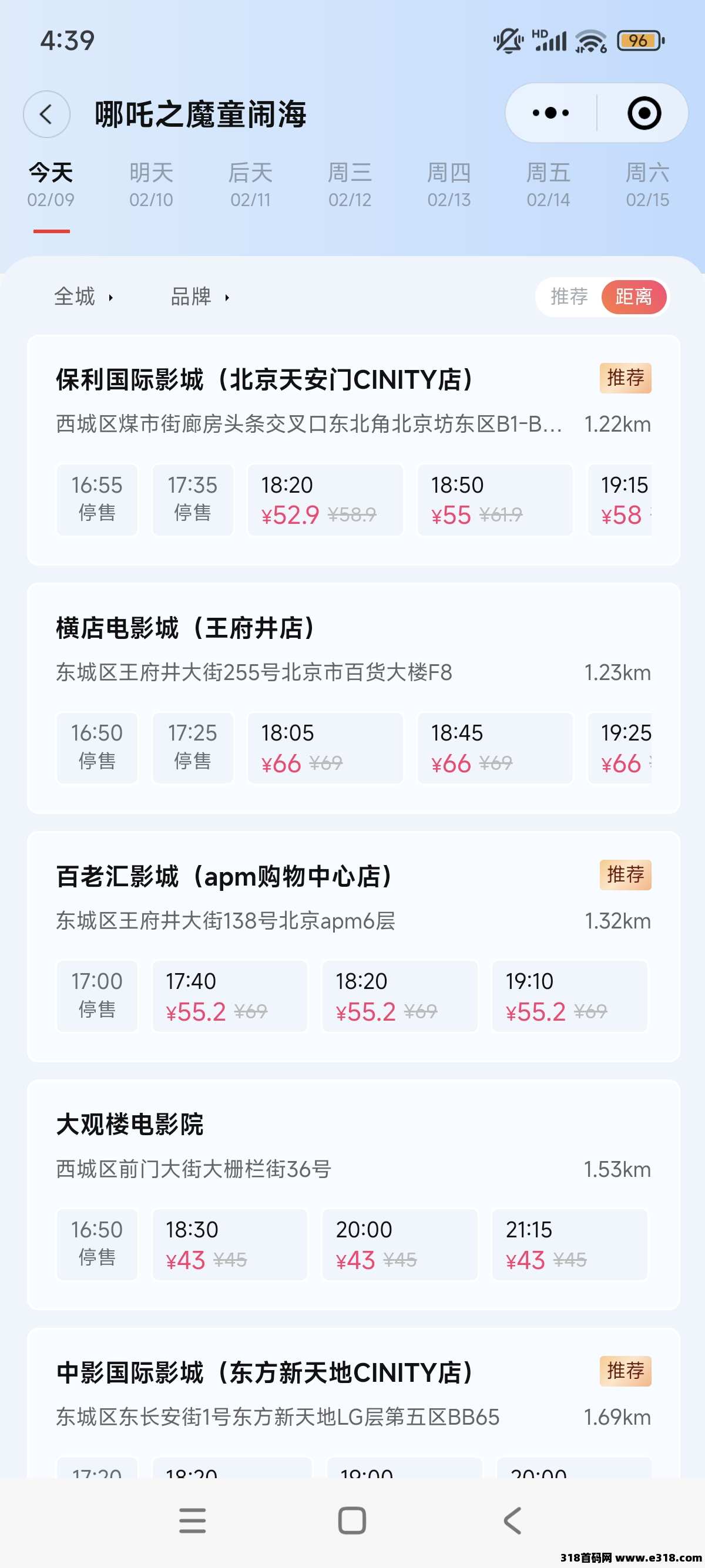This screenshot has height=1568, width=705.
Task: Open the mini program three-dot menu
Action: (550, 113)
